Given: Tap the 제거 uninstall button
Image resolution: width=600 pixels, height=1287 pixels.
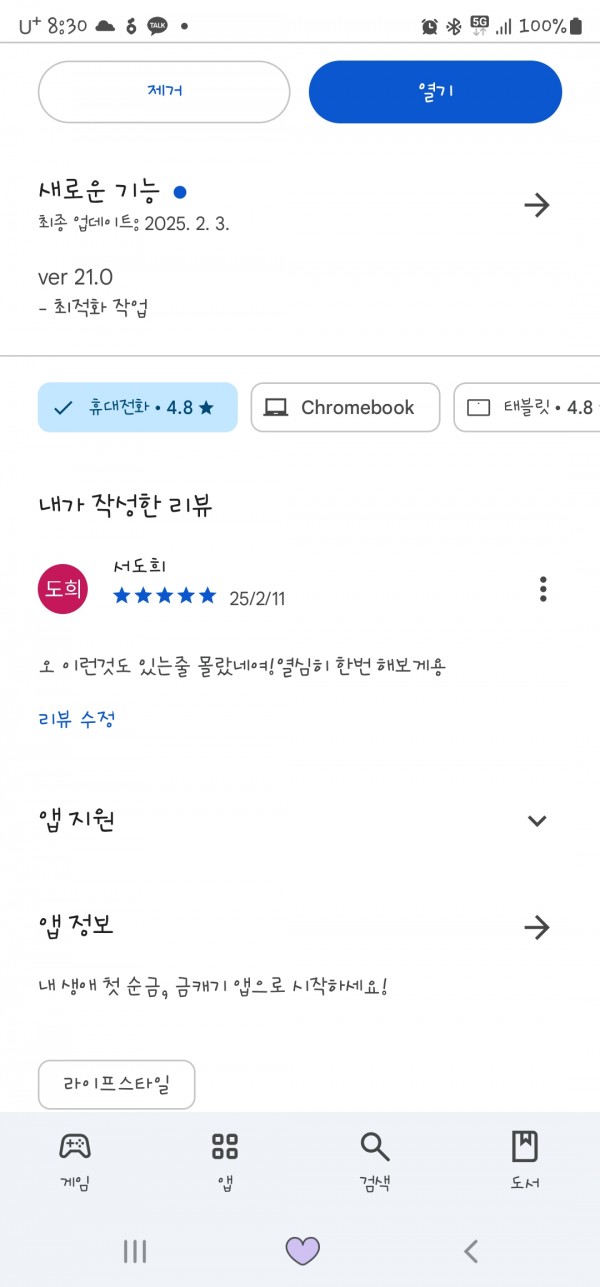Looking at the screenshot, I should click(x=164, y=92).
